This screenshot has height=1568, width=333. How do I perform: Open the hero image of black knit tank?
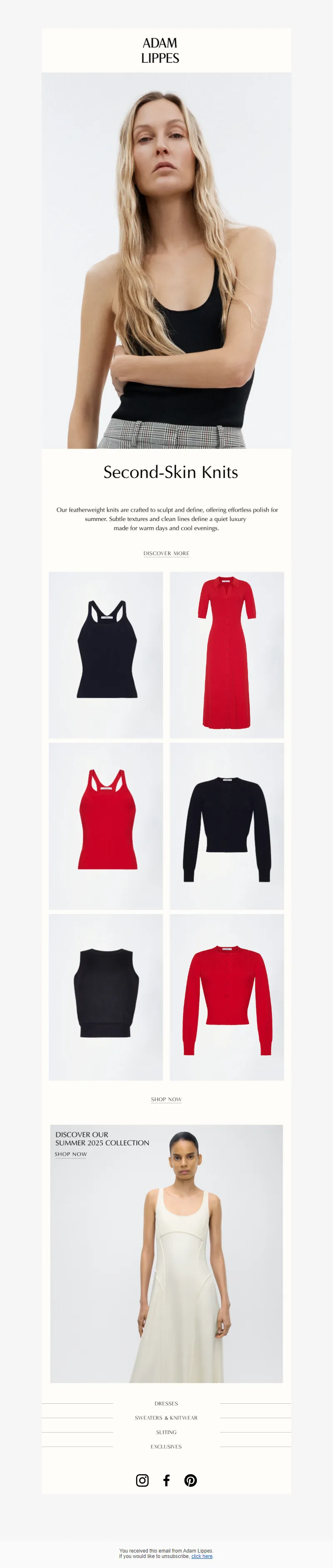pyautogui.click(x=166, y=260)
